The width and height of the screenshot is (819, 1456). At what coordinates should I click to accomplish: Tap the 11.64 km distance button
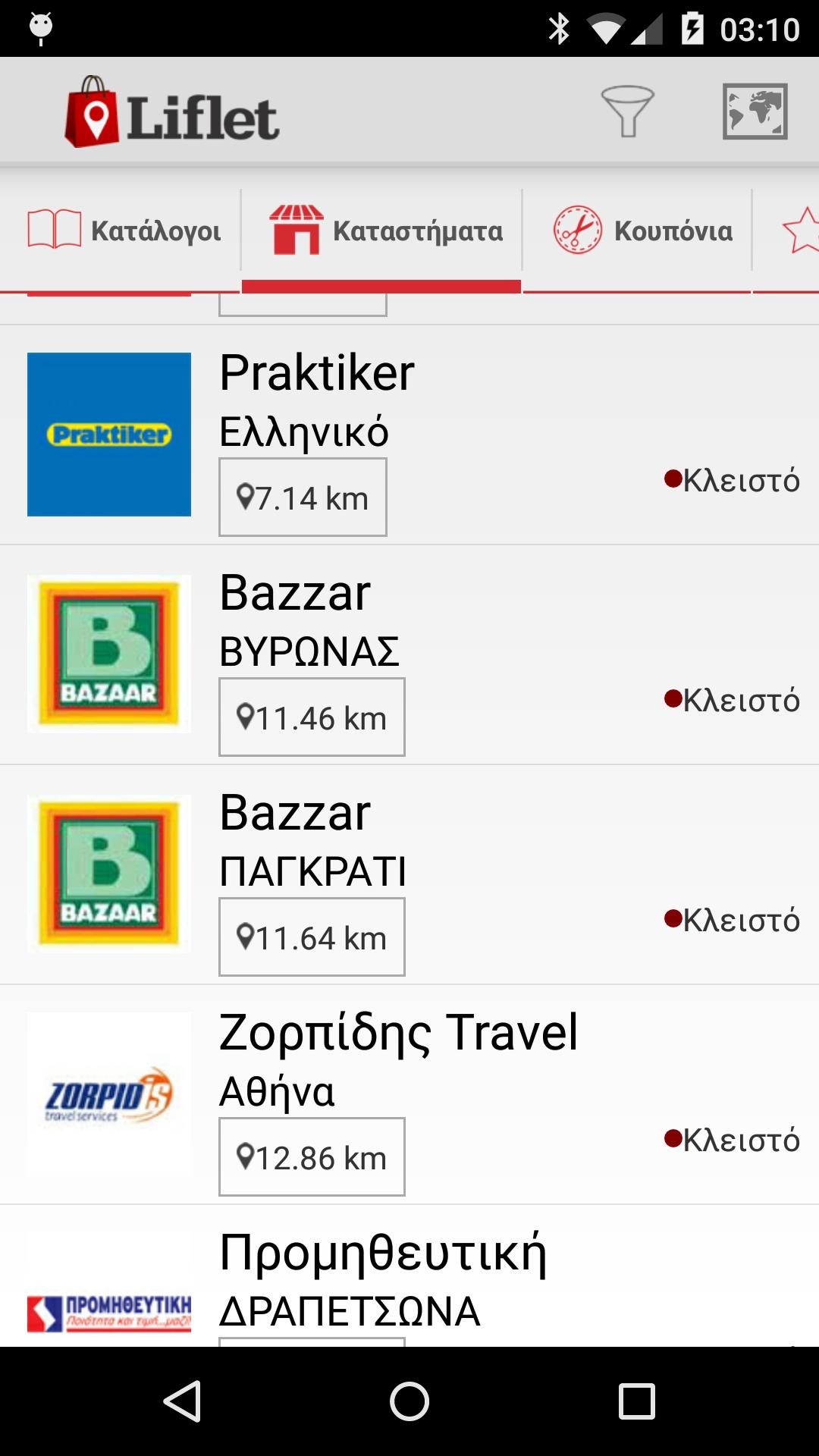click(x=312, y=937)
